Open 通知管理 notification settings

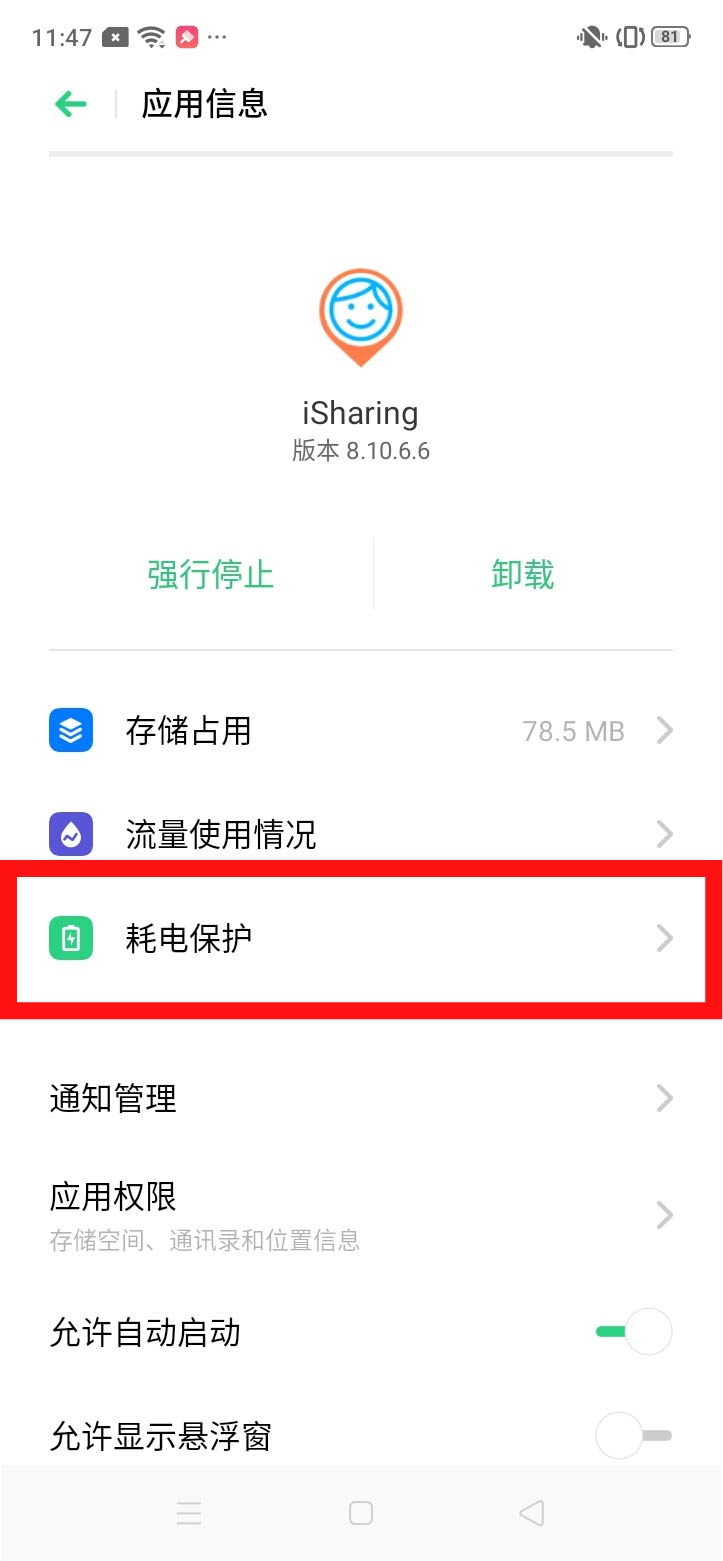360,1098
